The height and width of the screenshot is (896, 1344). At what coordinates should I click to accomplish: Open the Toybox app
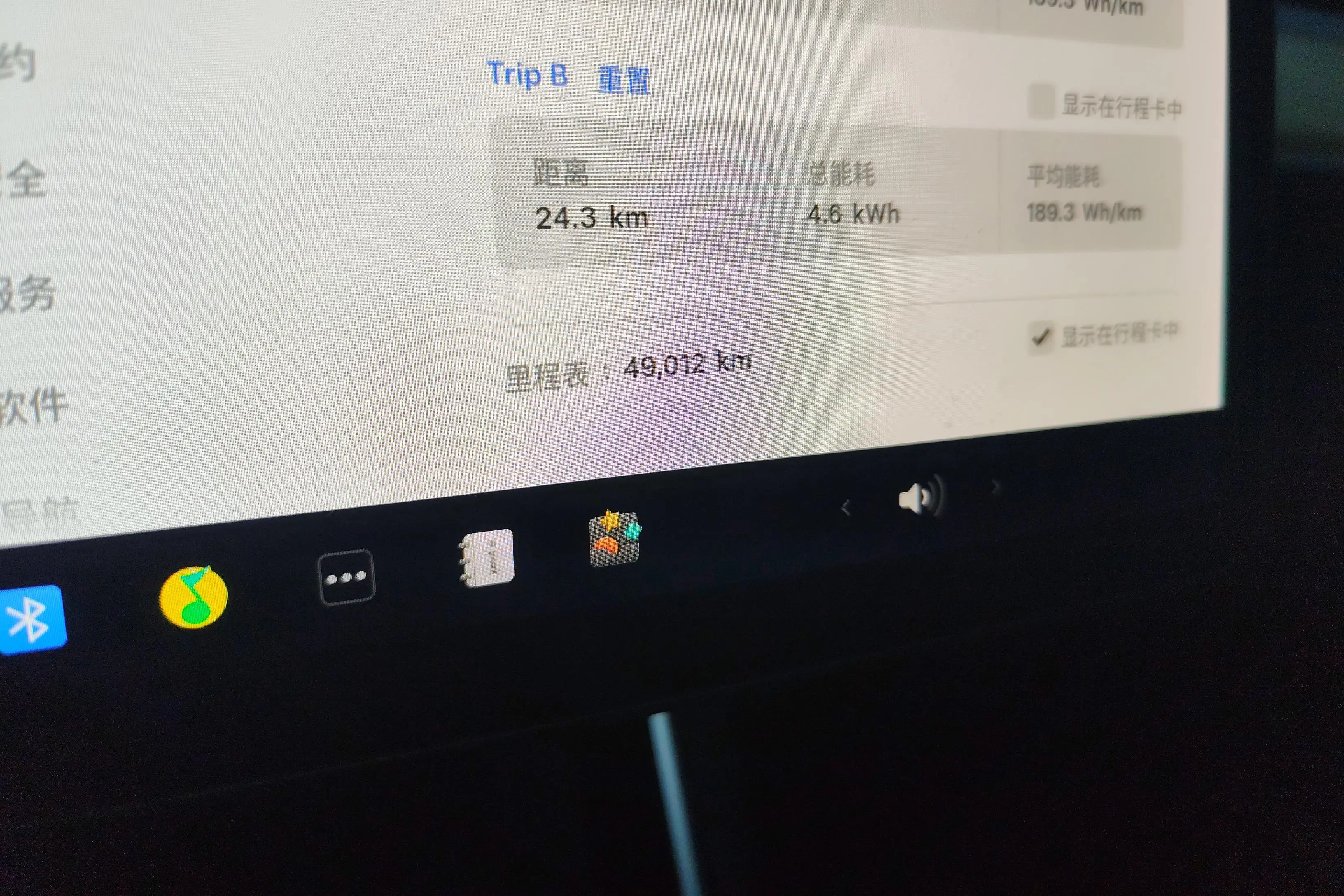(x=614, y=539)
